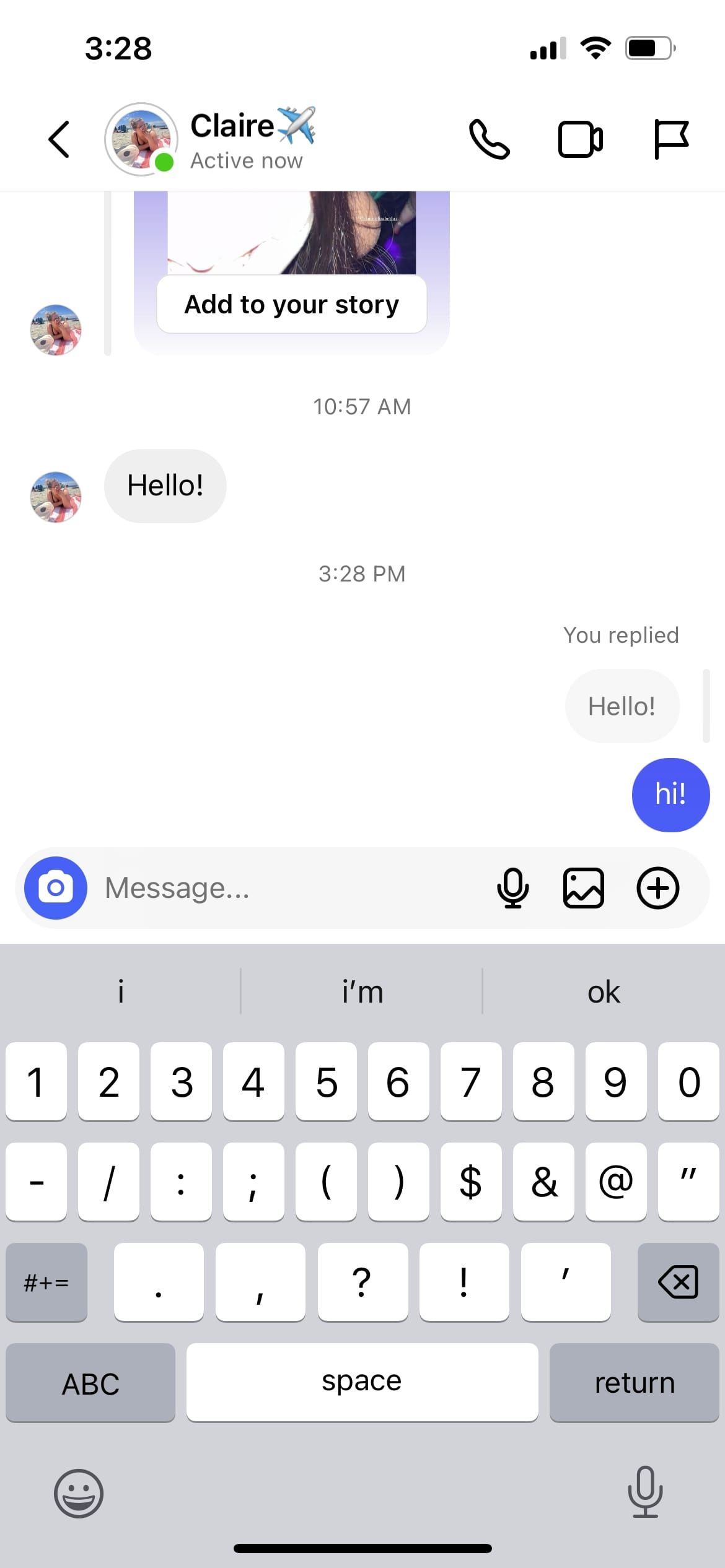Switch to the #+= symbols keyboard
Screen dimensions: 725x1568
pyautogui.click(x=46, y=1282)
